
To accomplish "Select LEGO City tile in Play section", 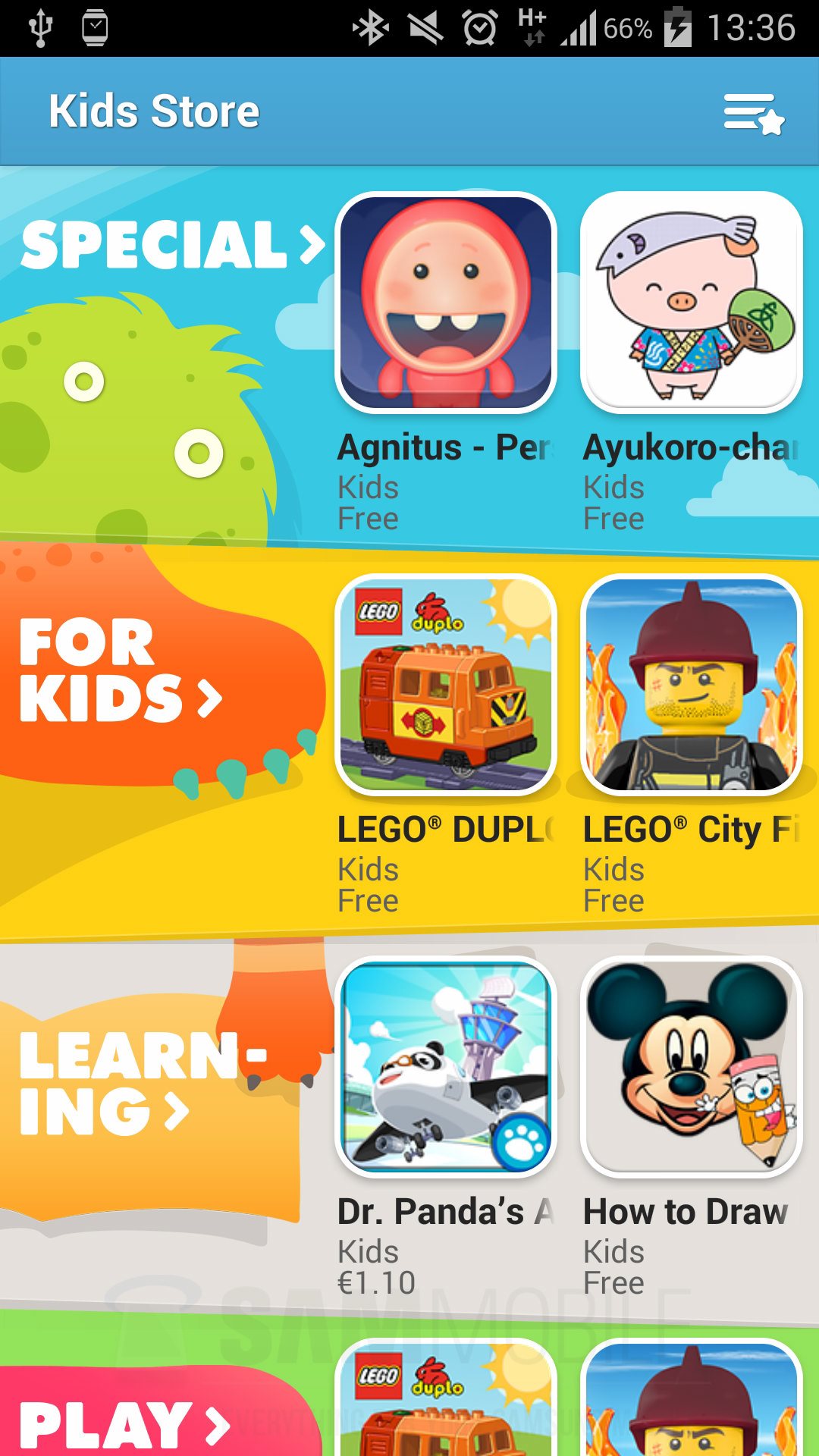I will 692,1398.
